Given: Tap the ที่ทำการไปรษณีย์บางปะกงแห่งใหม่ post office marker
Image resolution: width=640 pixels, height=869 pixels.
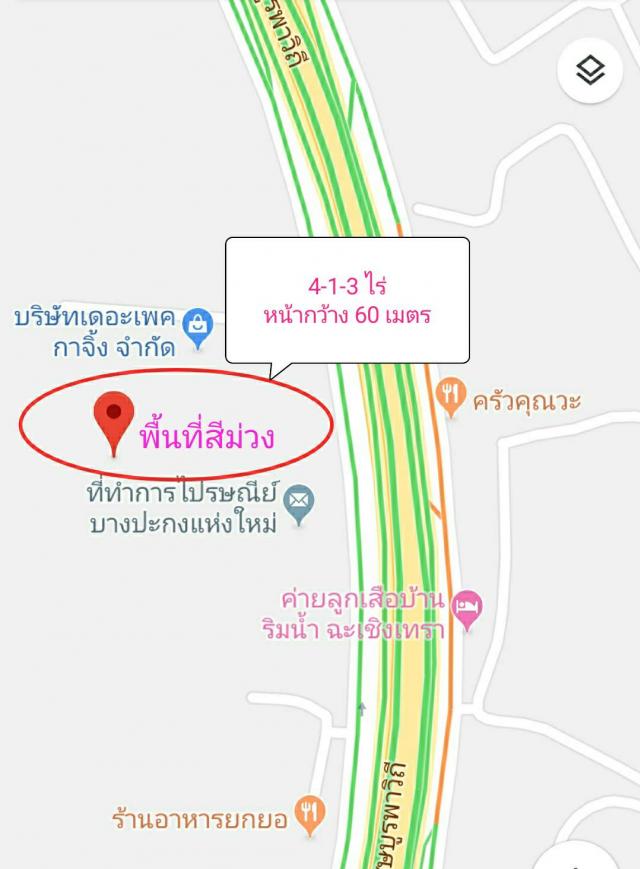Looking at the screenshot, I should point(299,503).
